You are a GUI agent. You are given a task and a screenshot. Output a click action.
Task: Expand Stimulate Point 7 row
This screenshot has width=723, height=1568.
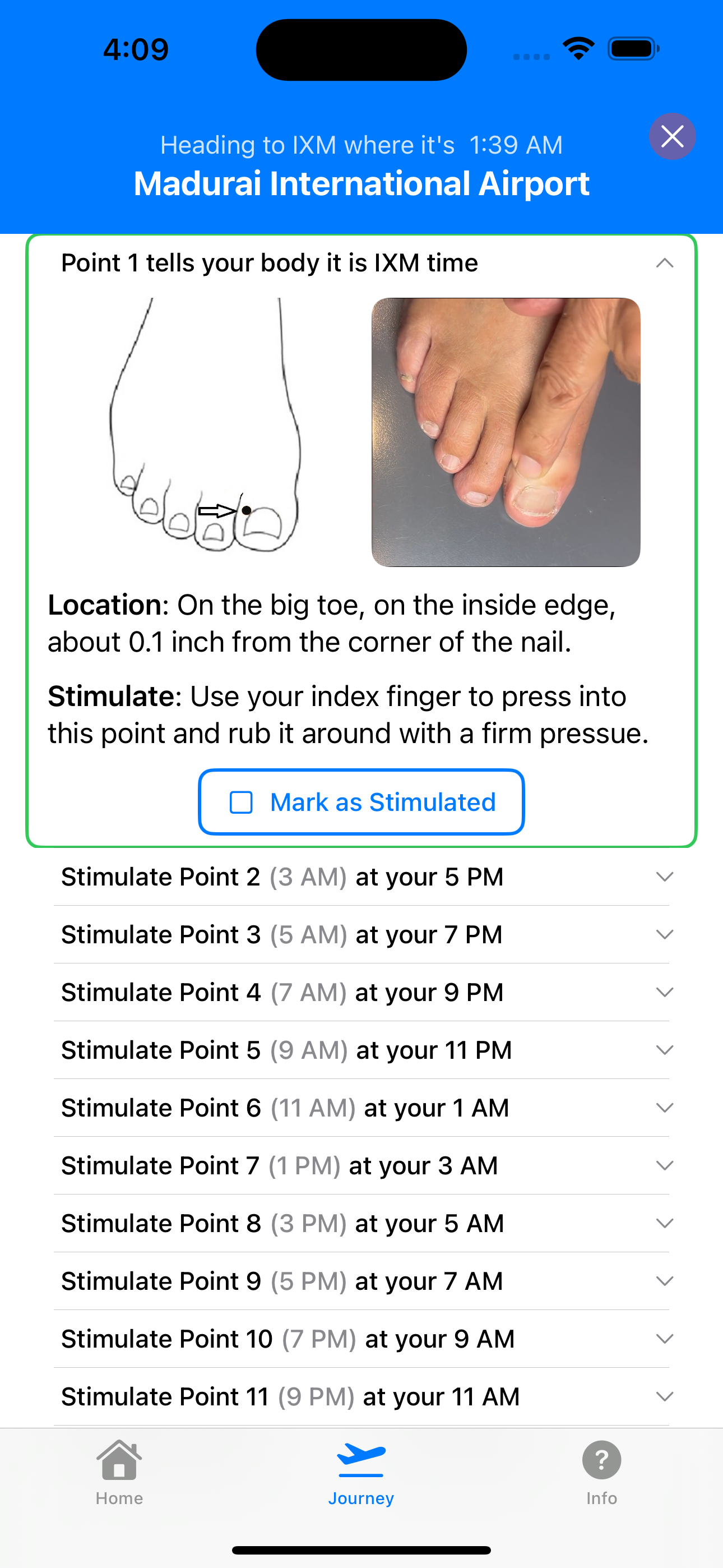664,1166
